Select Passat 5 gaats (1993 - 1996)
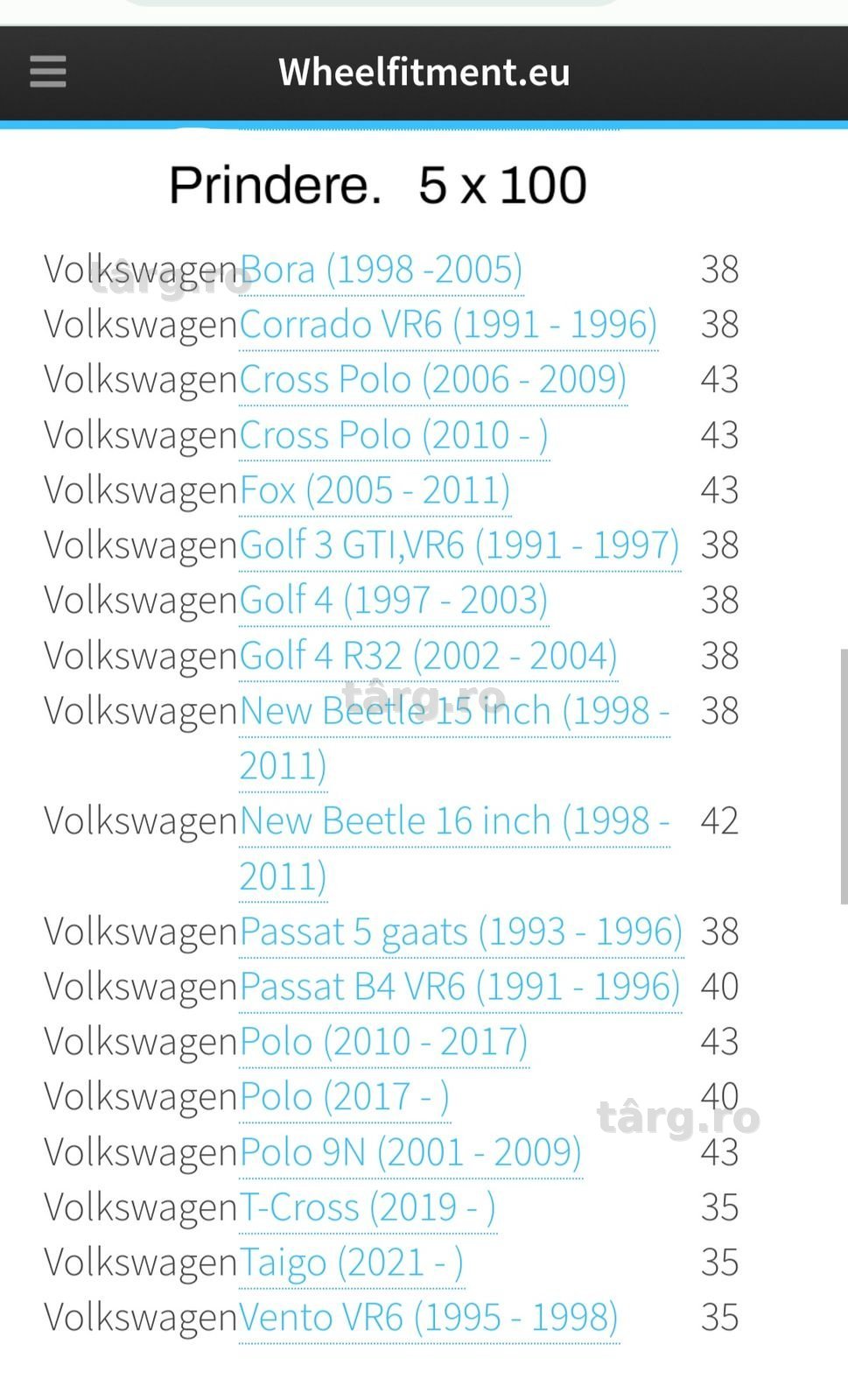 [x=461, y=932]
